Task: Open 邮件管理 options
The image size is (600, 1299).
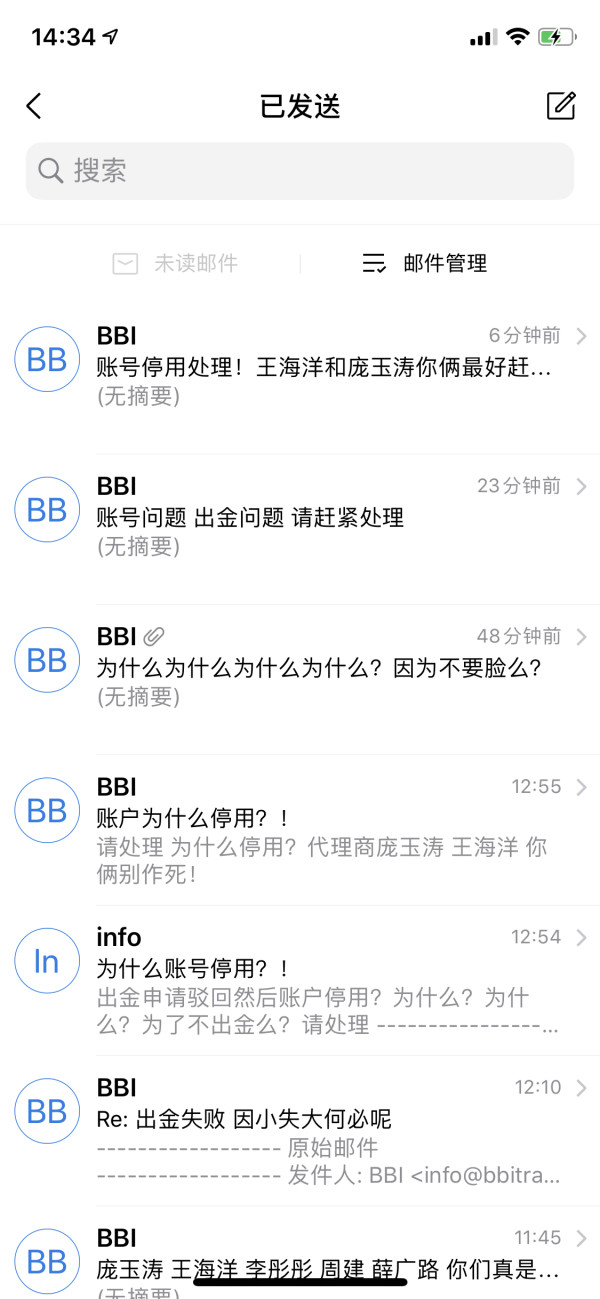Action: (x=424, y=263)
